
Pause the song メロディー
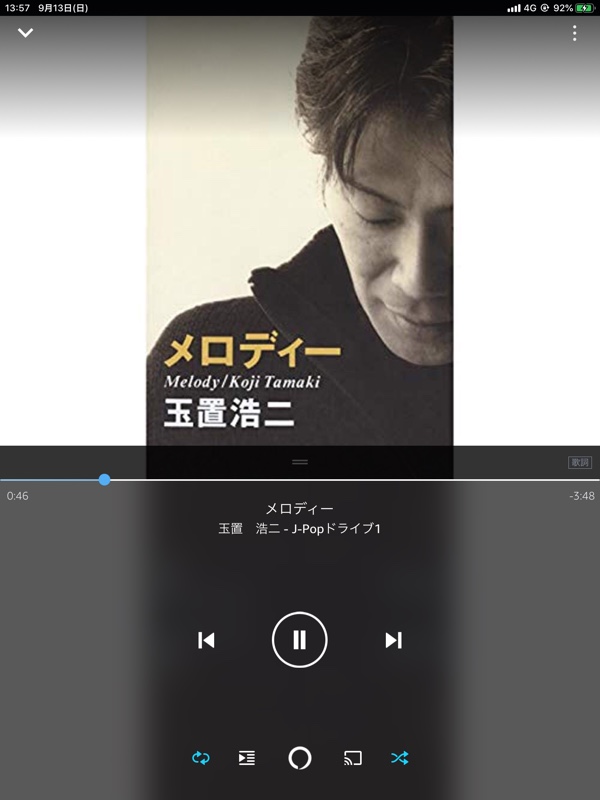pyautogui.click(x=300, y=640)
